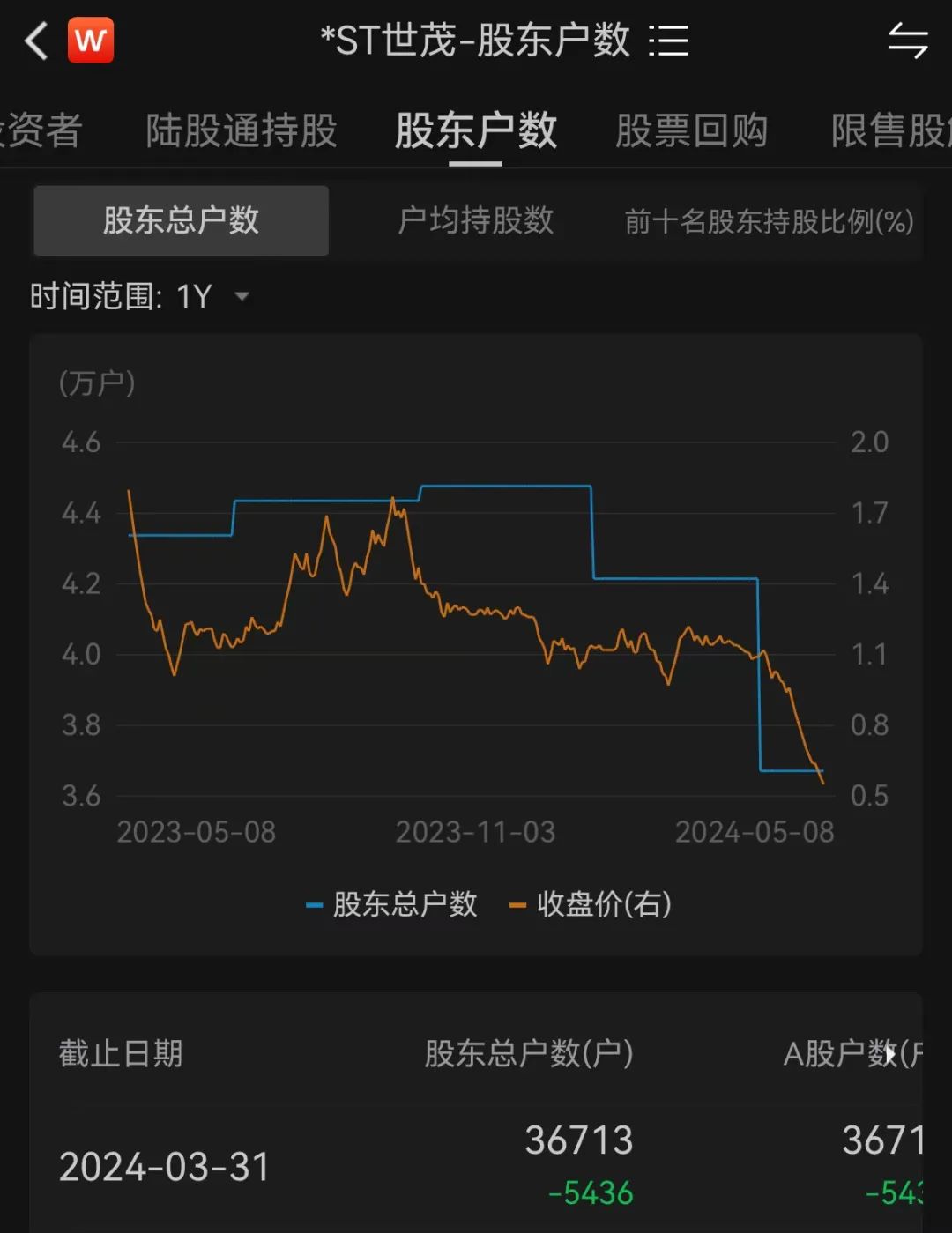Switch to the 陆股通持股 tab
952x1233 pixels.
[242, 131]
